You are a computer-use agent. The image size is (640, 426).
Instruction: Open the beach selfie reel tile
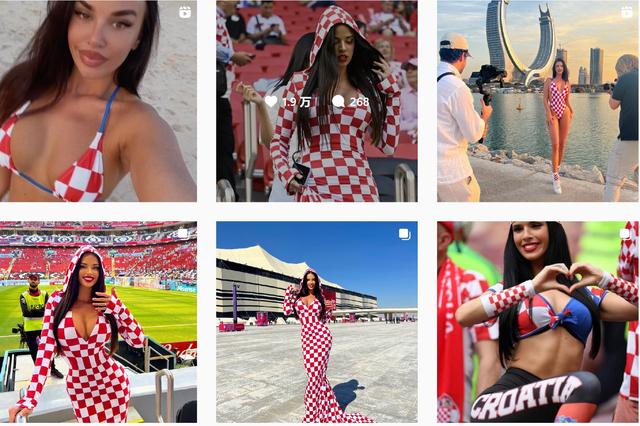coord(98,100)
